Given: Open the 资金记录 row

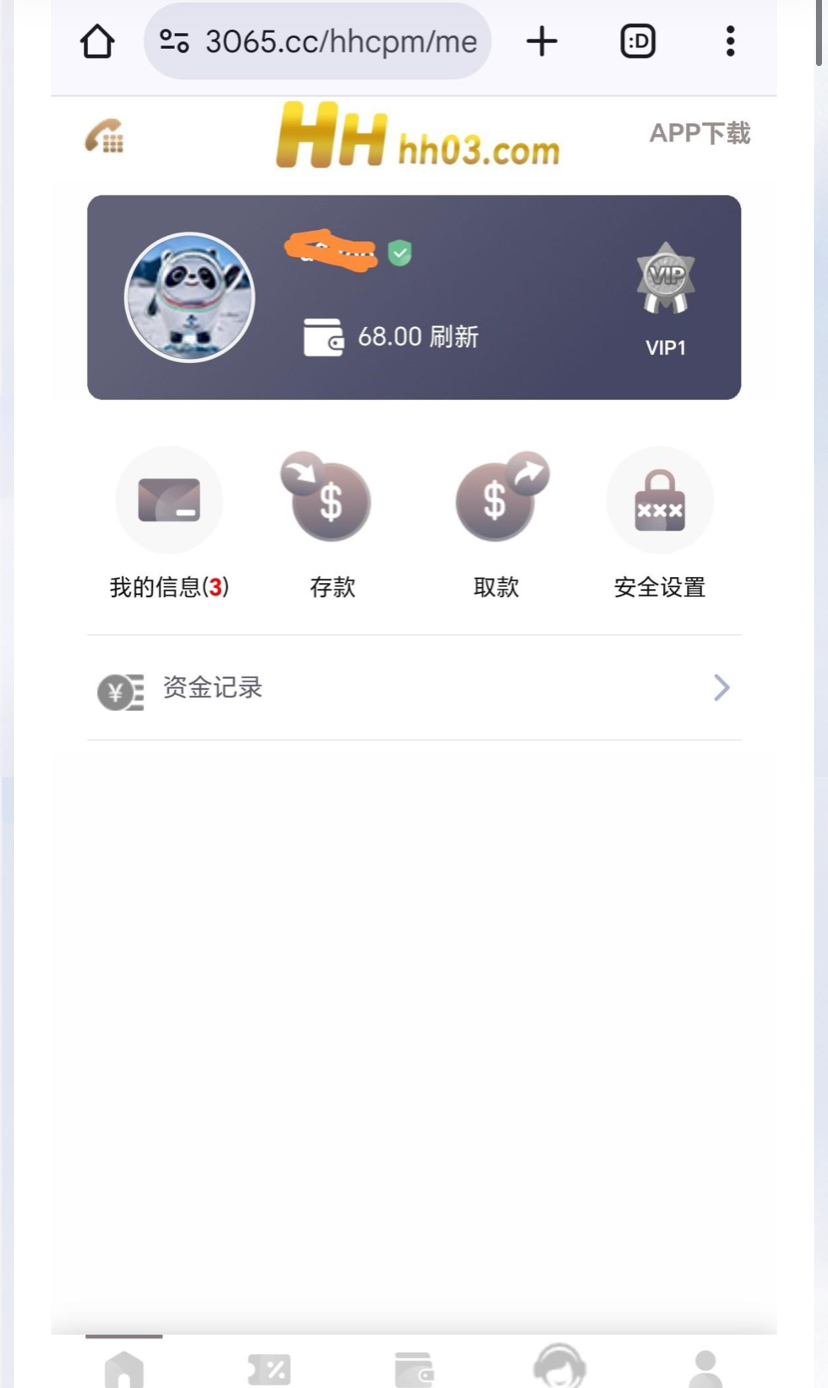Looking at the screenshot, I should [x=414, y=688].
